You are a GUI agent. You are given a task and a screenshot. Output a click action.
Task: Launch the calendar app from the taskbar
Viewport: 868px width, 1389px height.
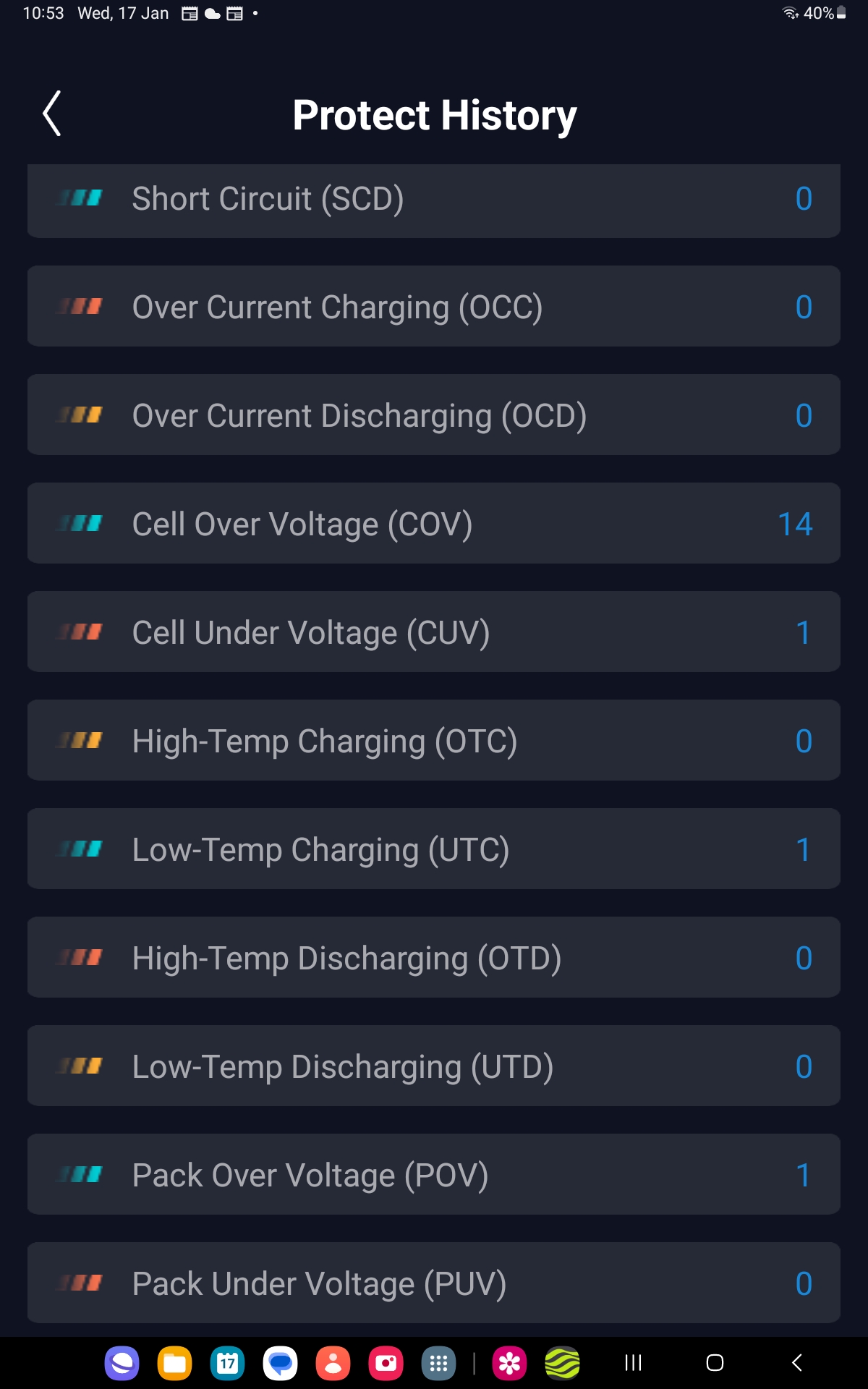click(228, 1363)
